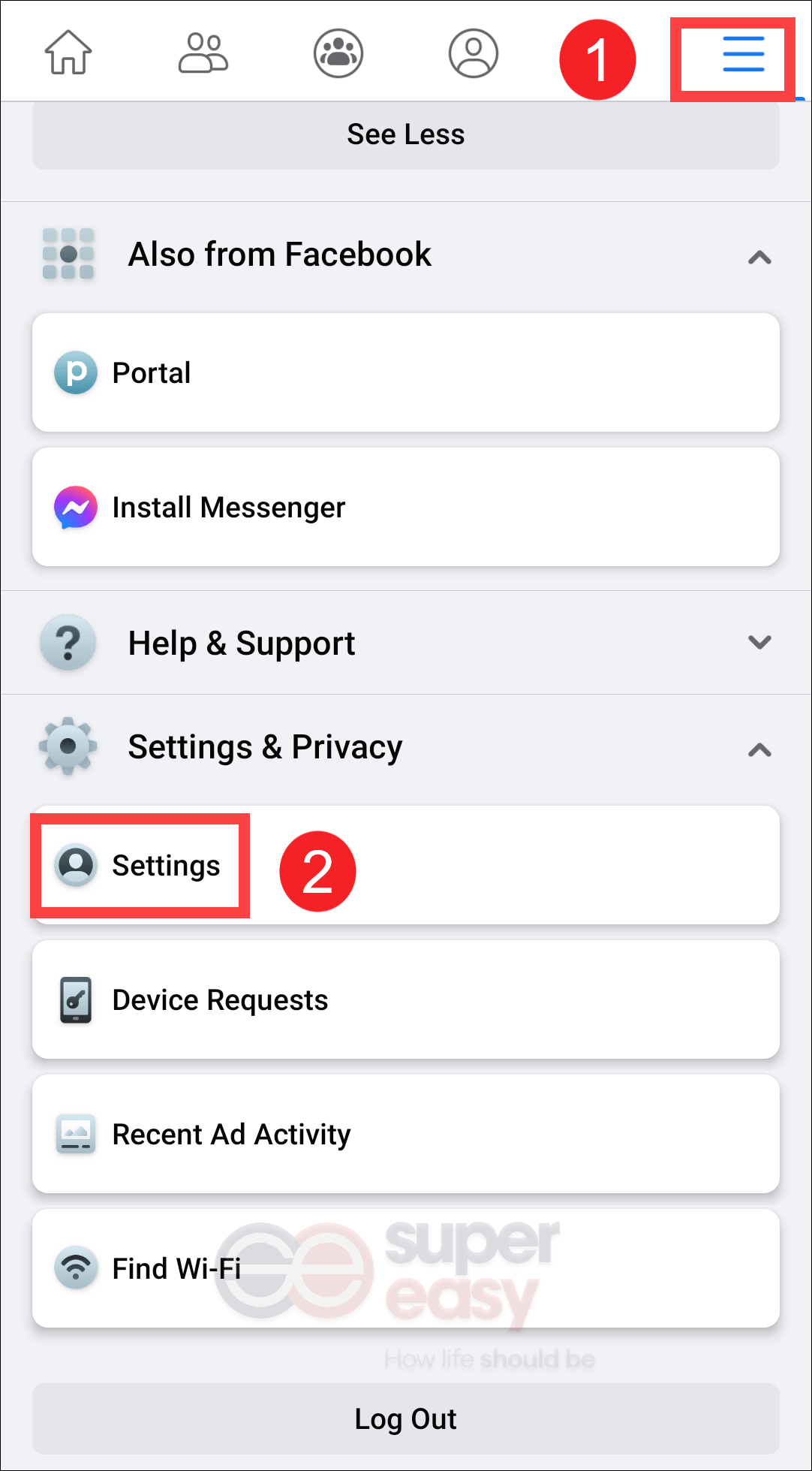This screenshot has width=812, height=1471.
Task: View Recent Ad Activity
Action: pos(406,1134)
